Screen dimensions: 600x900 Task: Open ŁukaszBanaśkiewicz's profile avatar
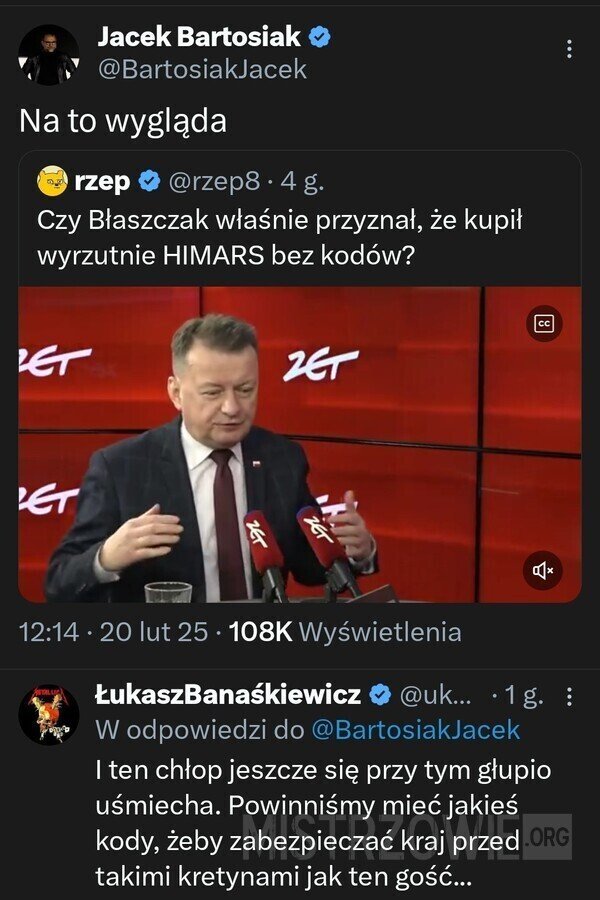[49, 714]
